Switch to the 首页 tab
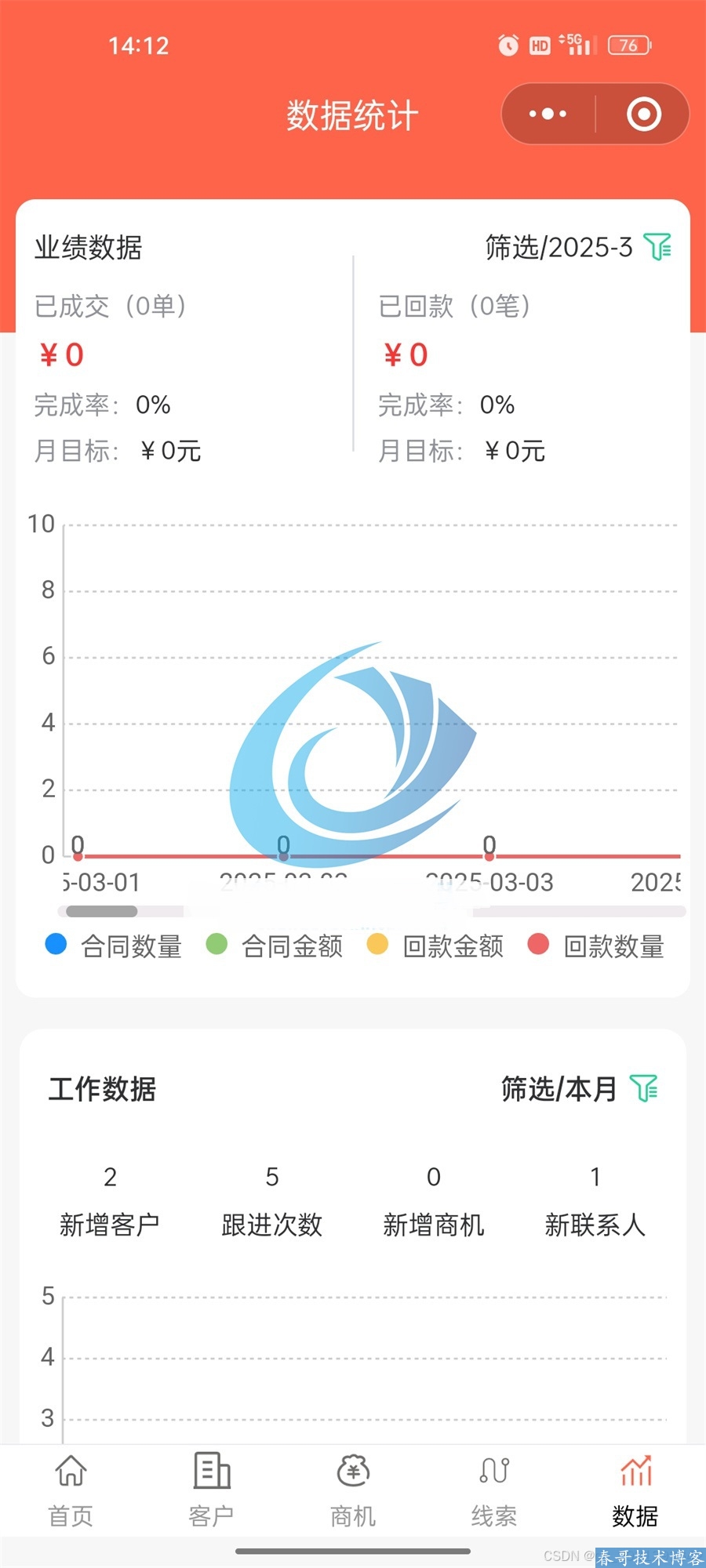Viewport: 706px width, 1568px height. (x=71, y=1491)
